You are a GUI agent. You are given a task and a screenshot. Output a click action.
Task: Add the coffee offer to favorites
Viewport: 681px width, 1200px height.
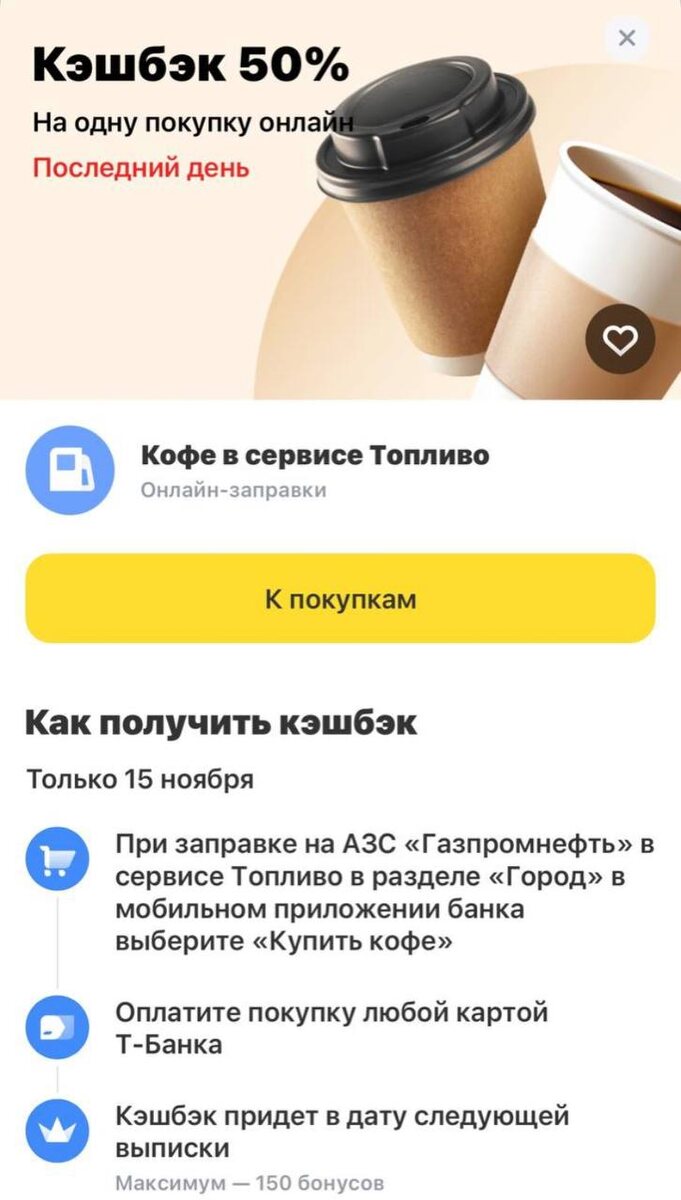(x=620, y=341)
